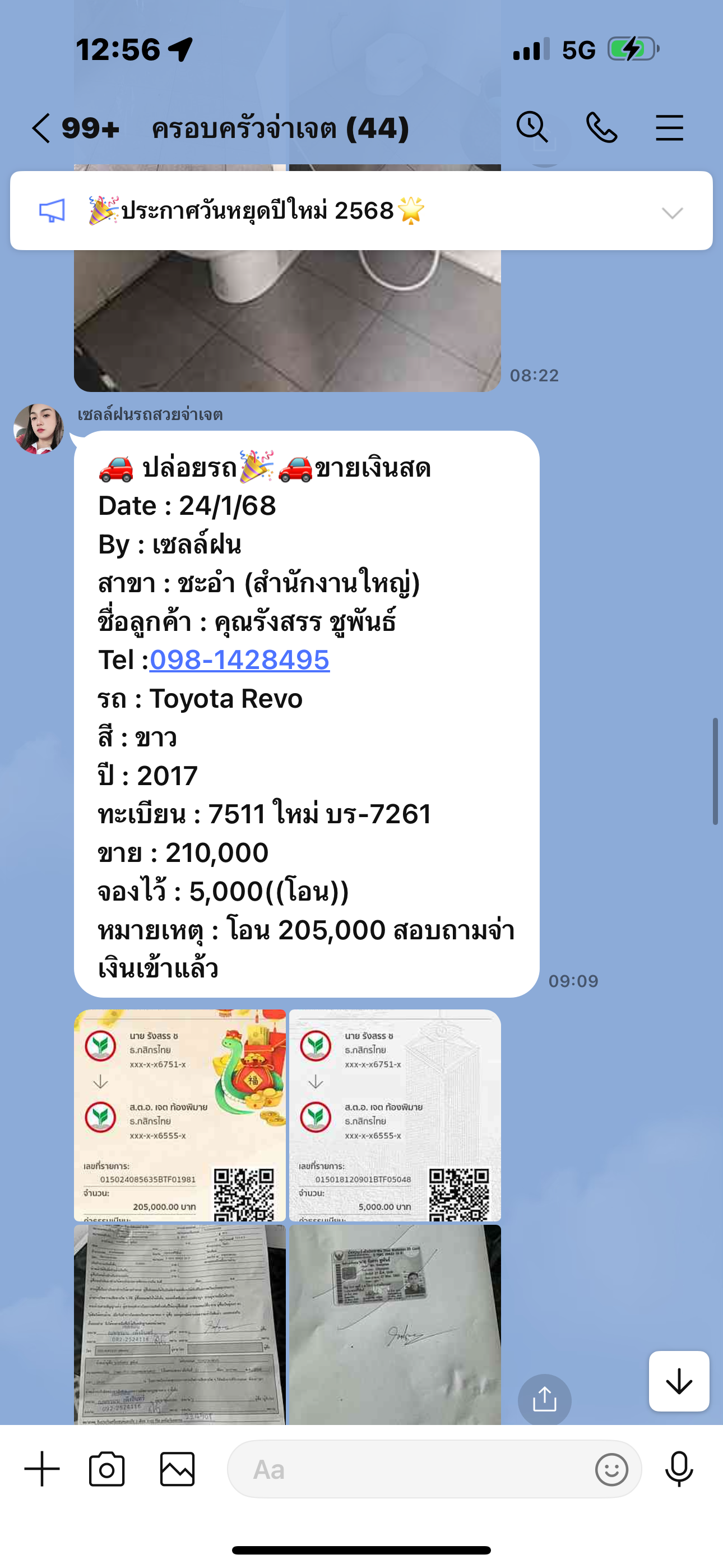The image size is (723, 1568).
Task: Start a group voice call
Action: coord(601,128)
